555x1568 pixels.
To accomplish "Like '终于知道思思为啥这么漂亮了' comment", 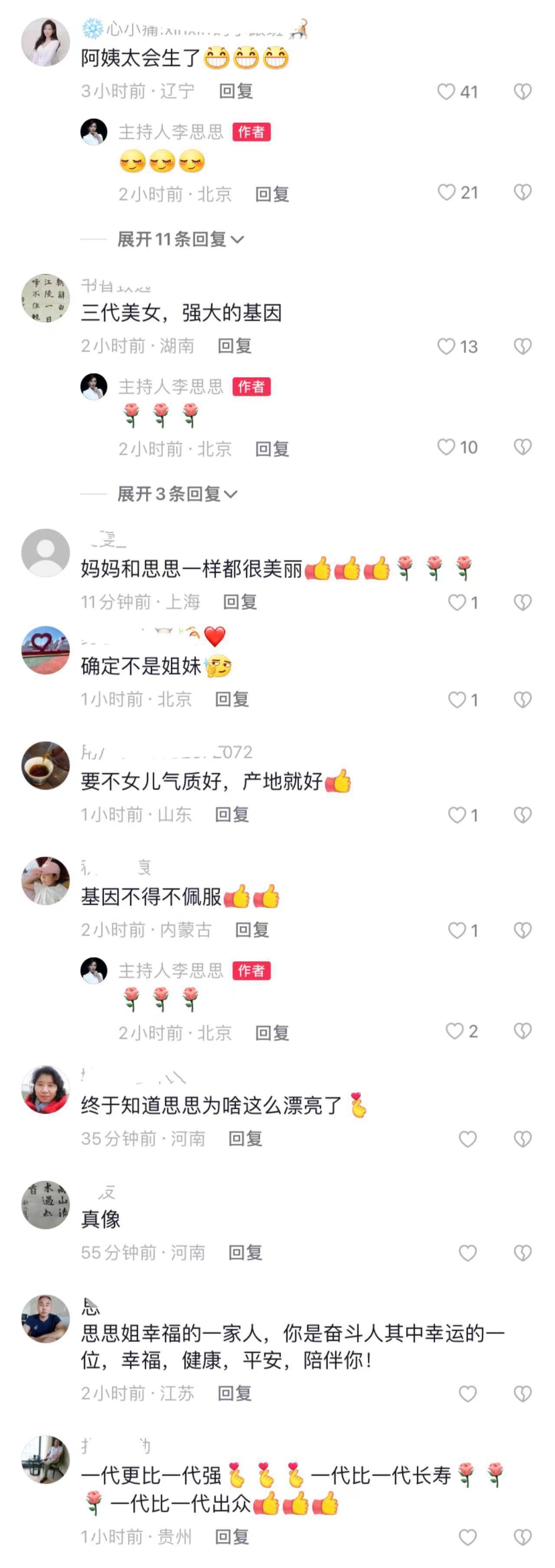I will [467, 1140].
